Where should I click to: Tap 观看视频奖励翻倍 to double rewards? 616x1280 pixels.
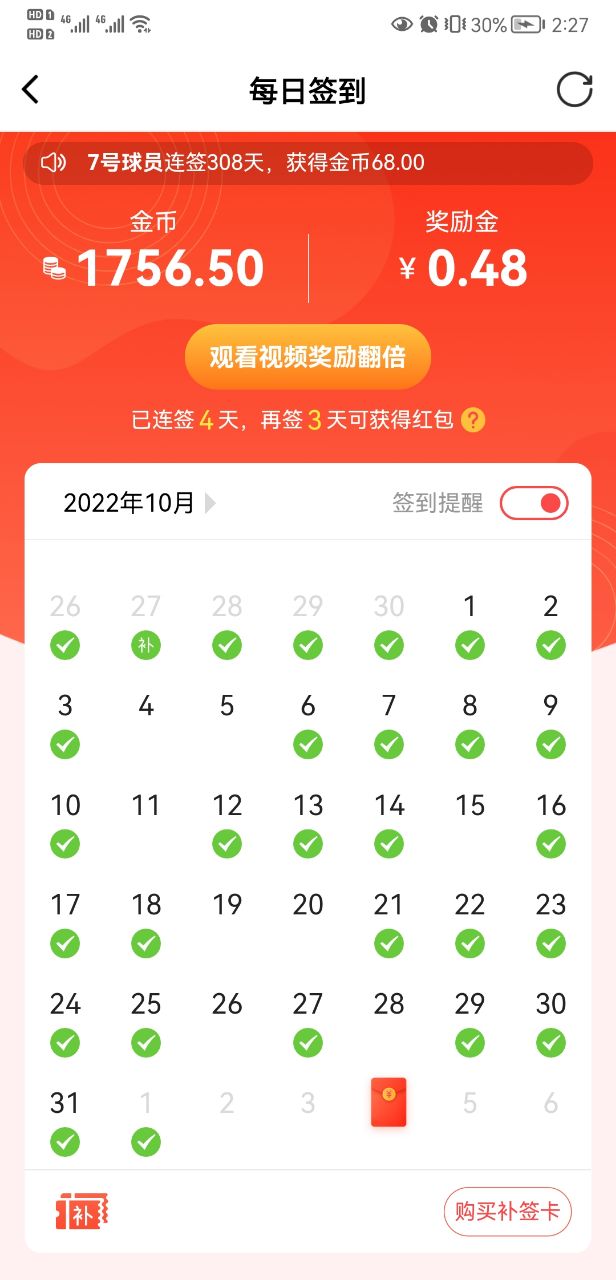(308, 357)
